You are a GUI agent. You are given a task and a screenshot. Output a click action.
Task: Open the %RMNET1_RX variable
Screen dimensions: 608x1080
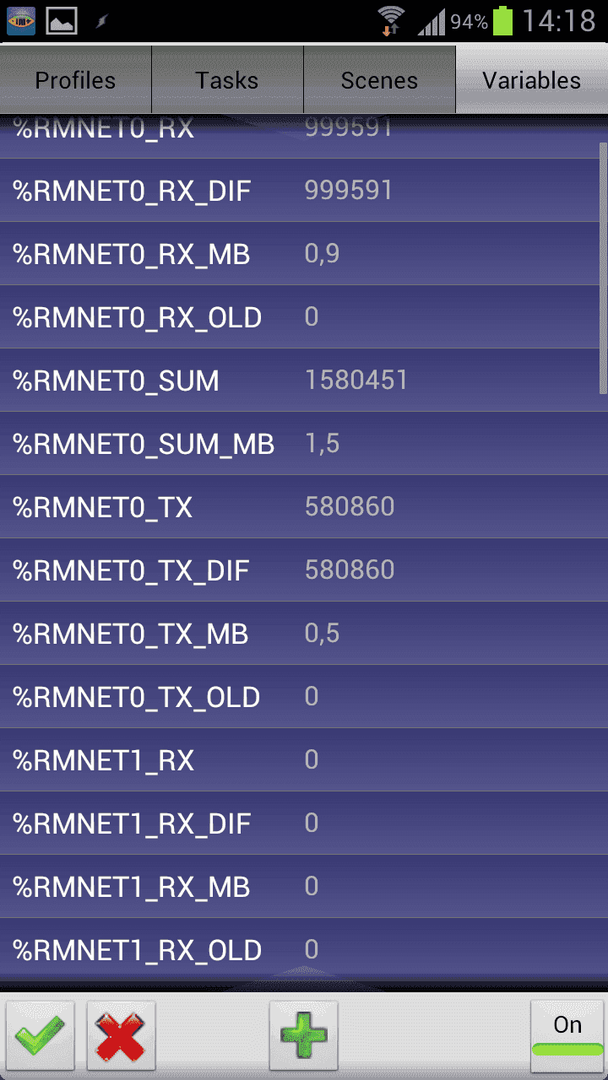point(304,760)
